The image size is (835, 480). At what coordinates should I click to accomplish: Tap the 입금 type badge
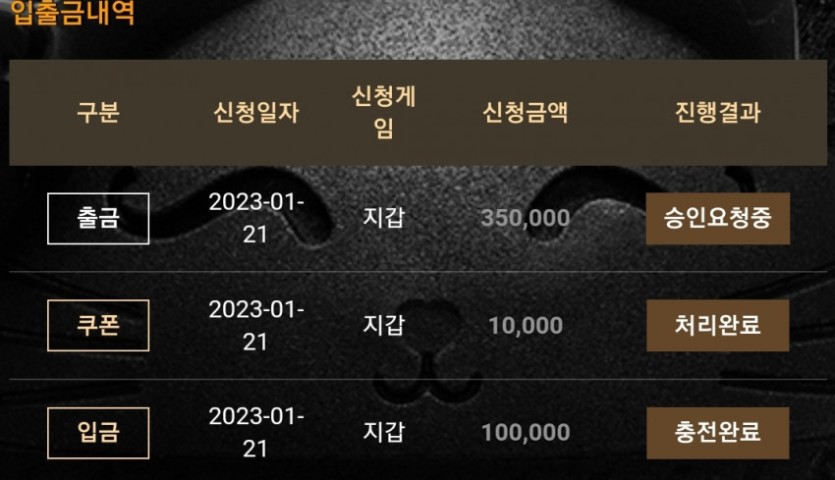pos(98,432)
